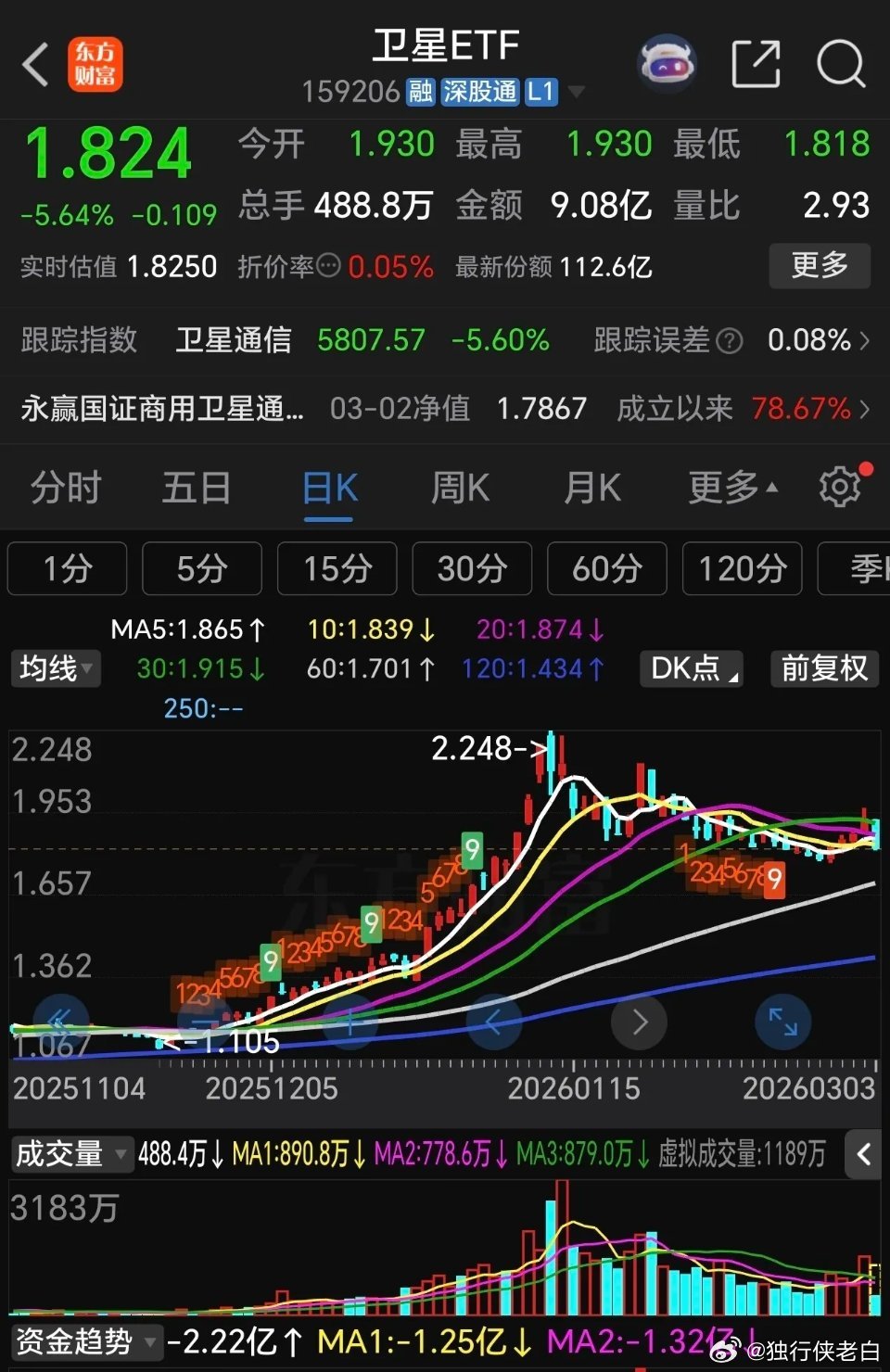Open stock search

(839, 62)
